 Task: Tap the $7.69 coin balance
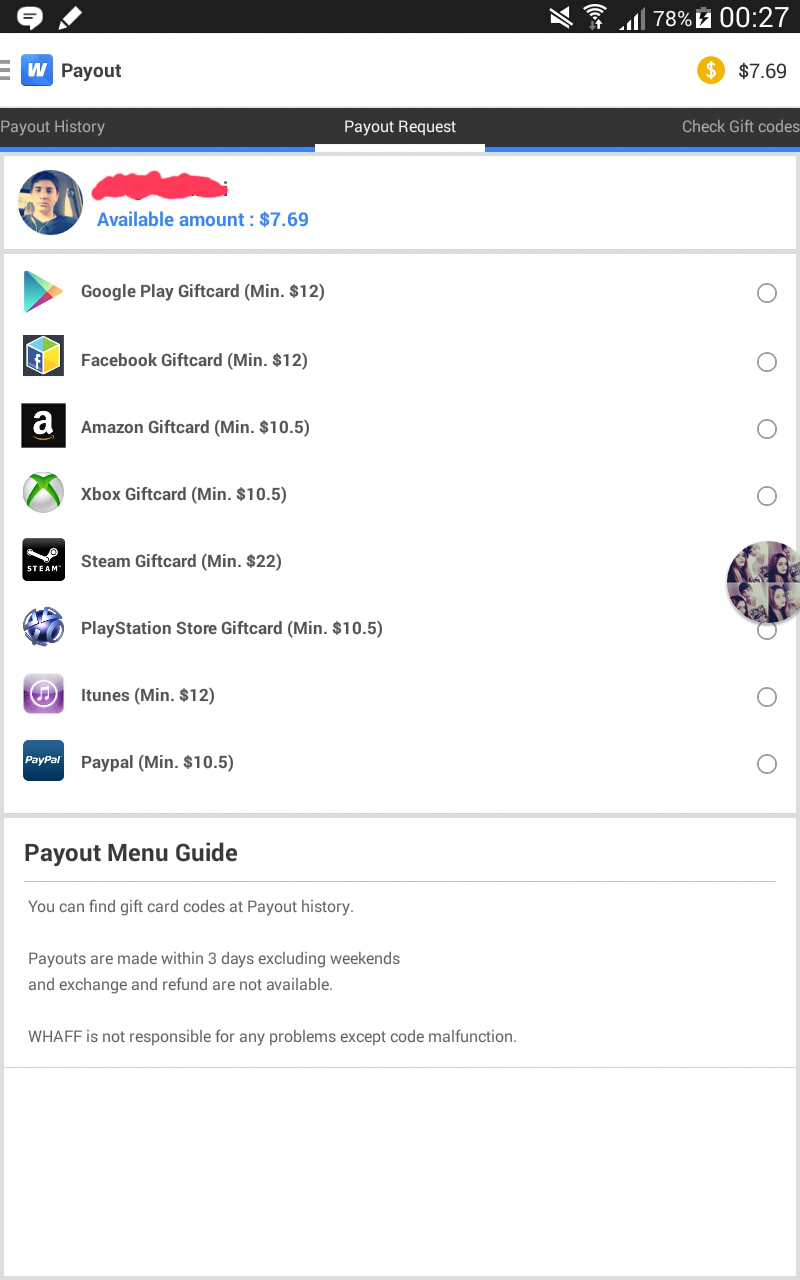(742, 71)
